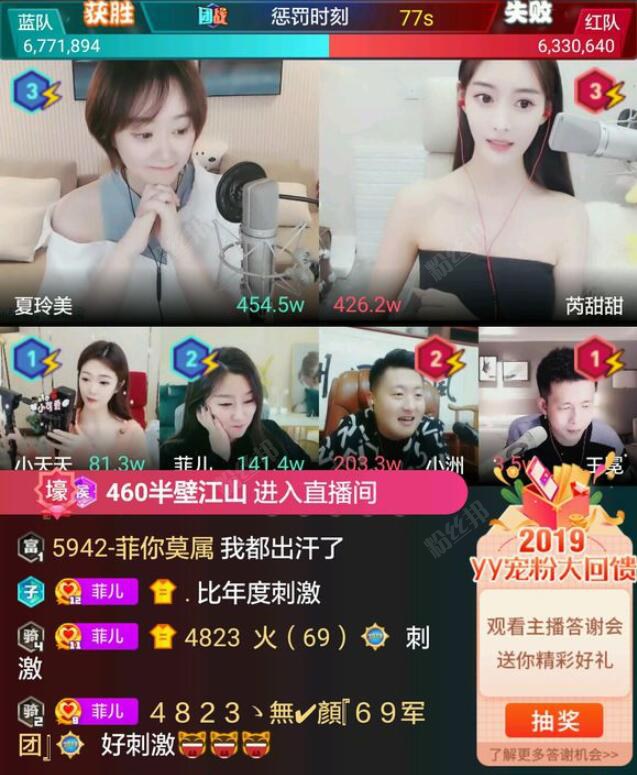637x775 pixels.
Task: Select 王冕's video tile
Action: tap(558, 400)
